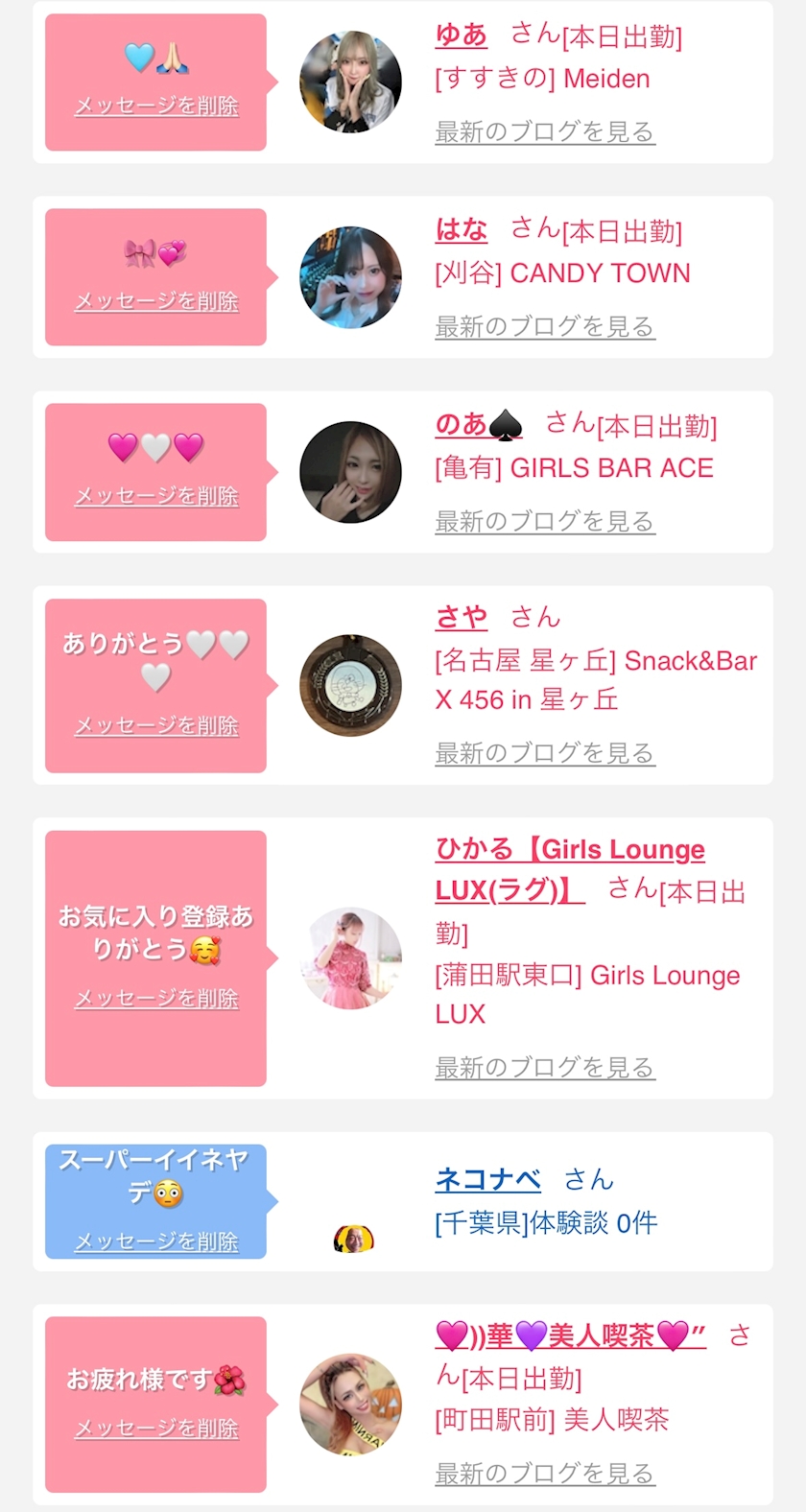Delete the message sent to のあ
This screenshot has height=1512, width=806.
coord(156,496)
